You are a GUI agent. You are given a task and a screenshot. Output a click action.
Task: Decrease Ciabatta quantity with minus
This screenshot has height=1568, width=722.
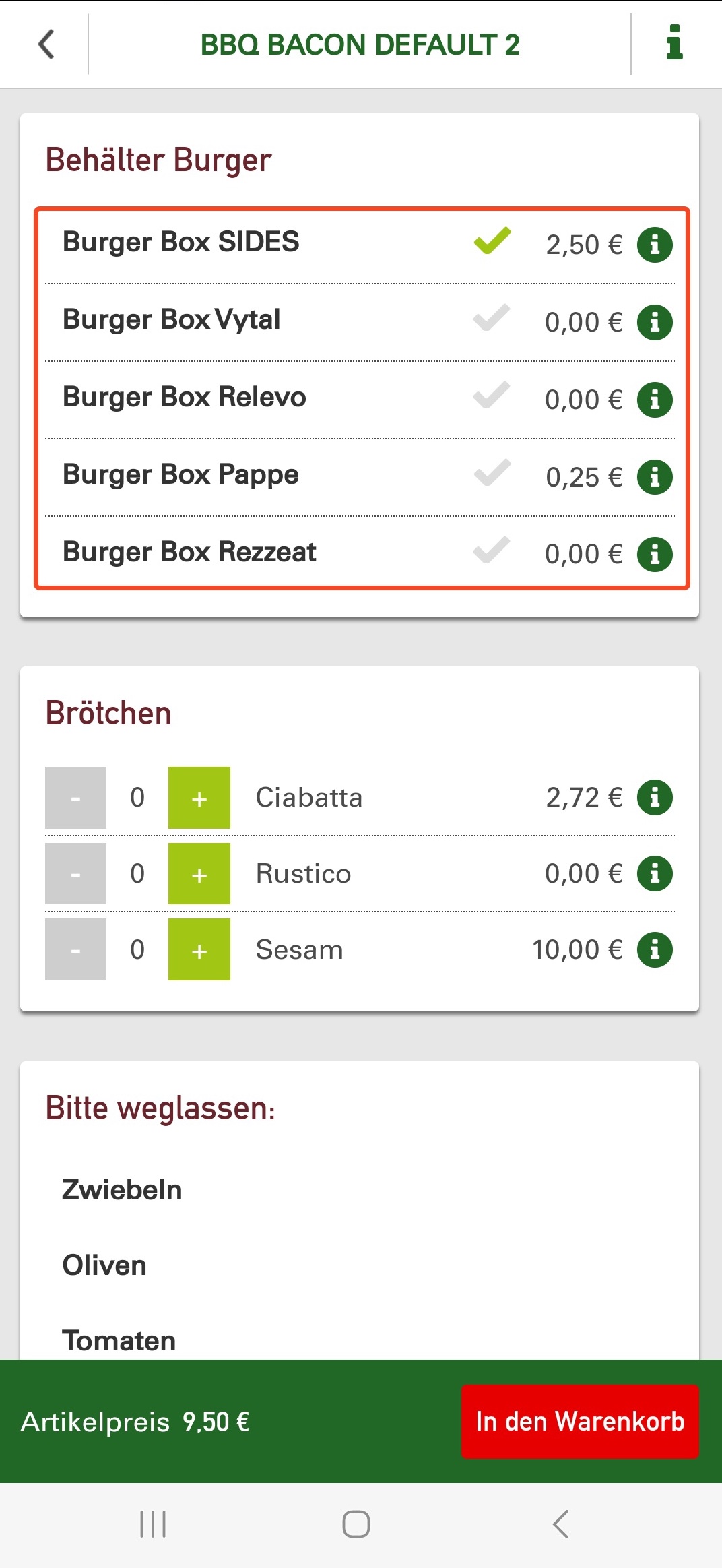[75, 798]
